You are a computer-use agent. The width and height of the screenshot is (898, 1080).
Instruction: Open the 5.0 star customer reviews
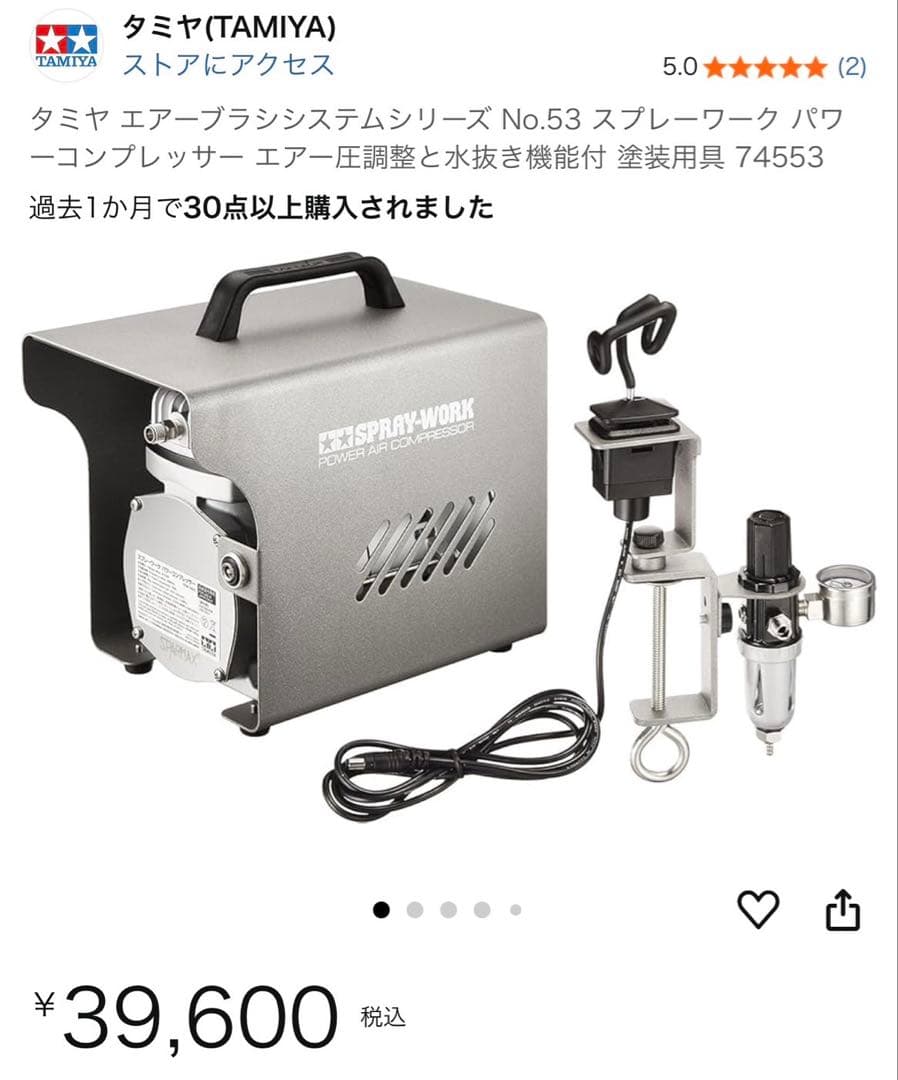point(764,67)
